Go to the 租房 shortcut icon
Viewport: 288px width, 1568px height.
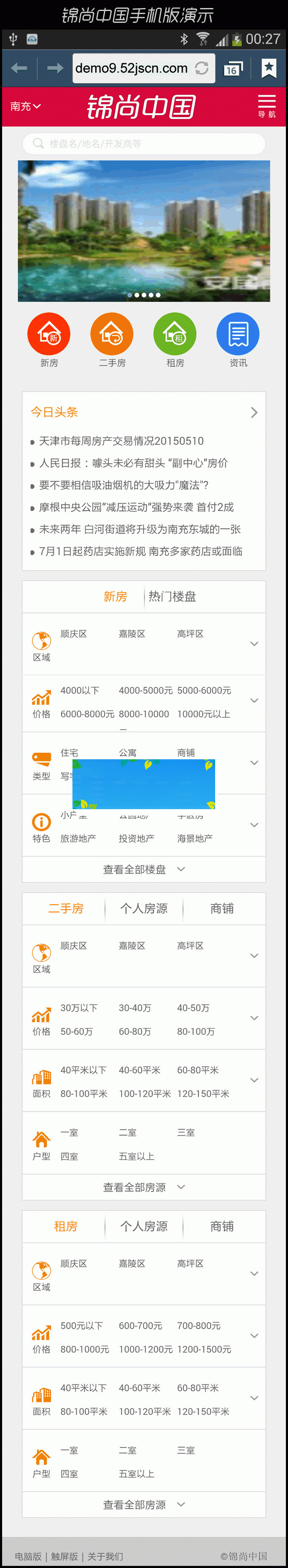pos(175,334)
